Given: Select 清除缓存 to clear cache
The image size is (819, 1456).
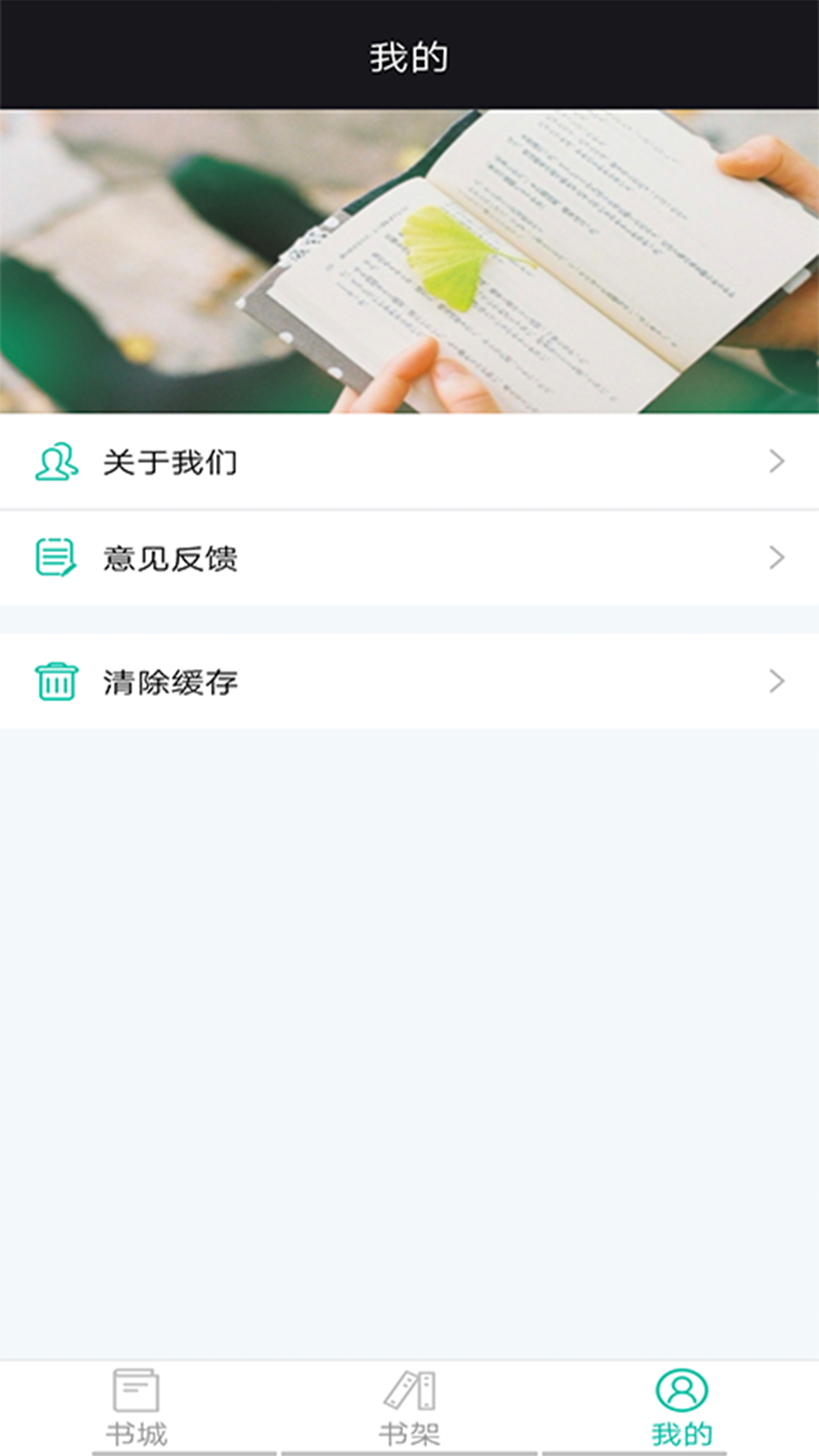Looking at the screenshot, I should tap(409, 681).
